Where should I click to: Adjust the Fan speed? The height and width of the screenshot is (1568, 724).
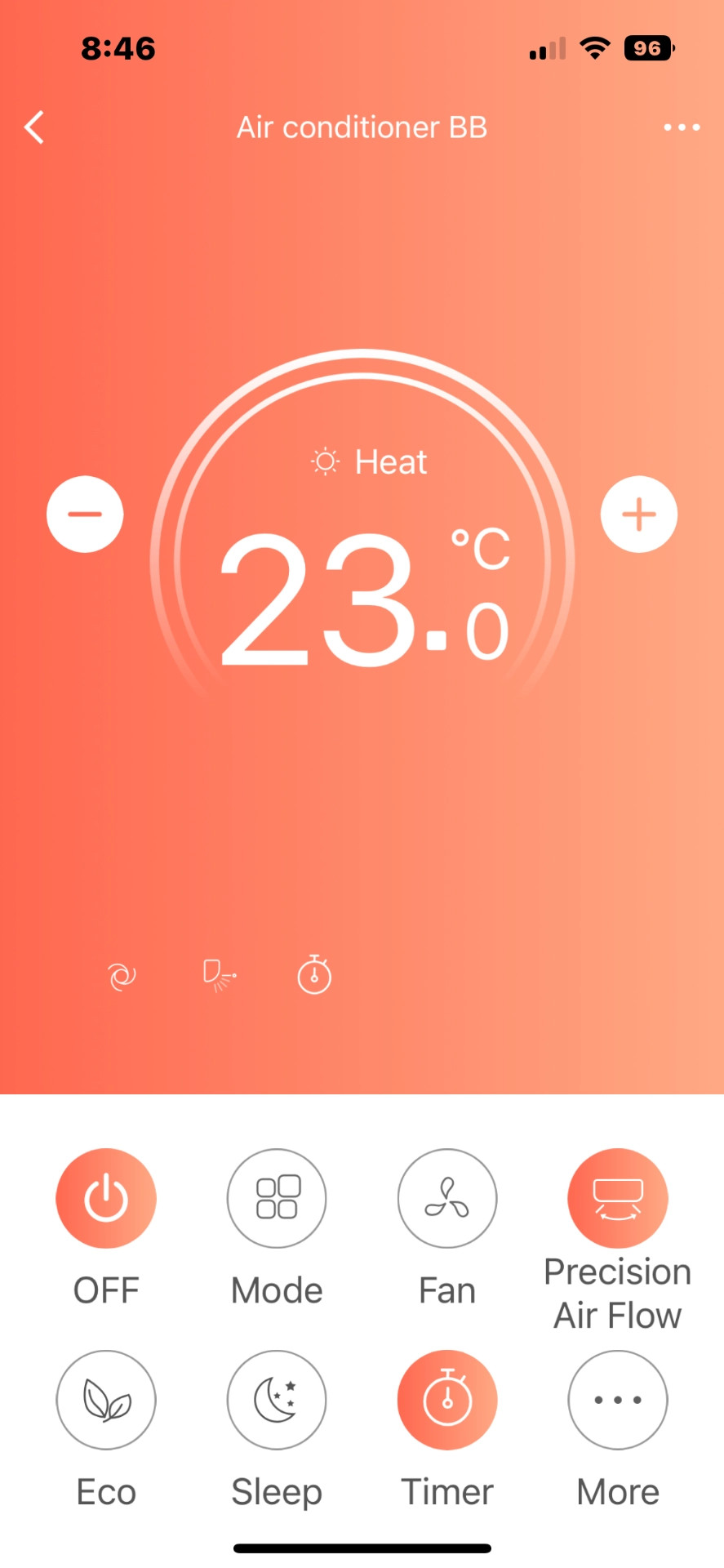[x=446, y=1198]
